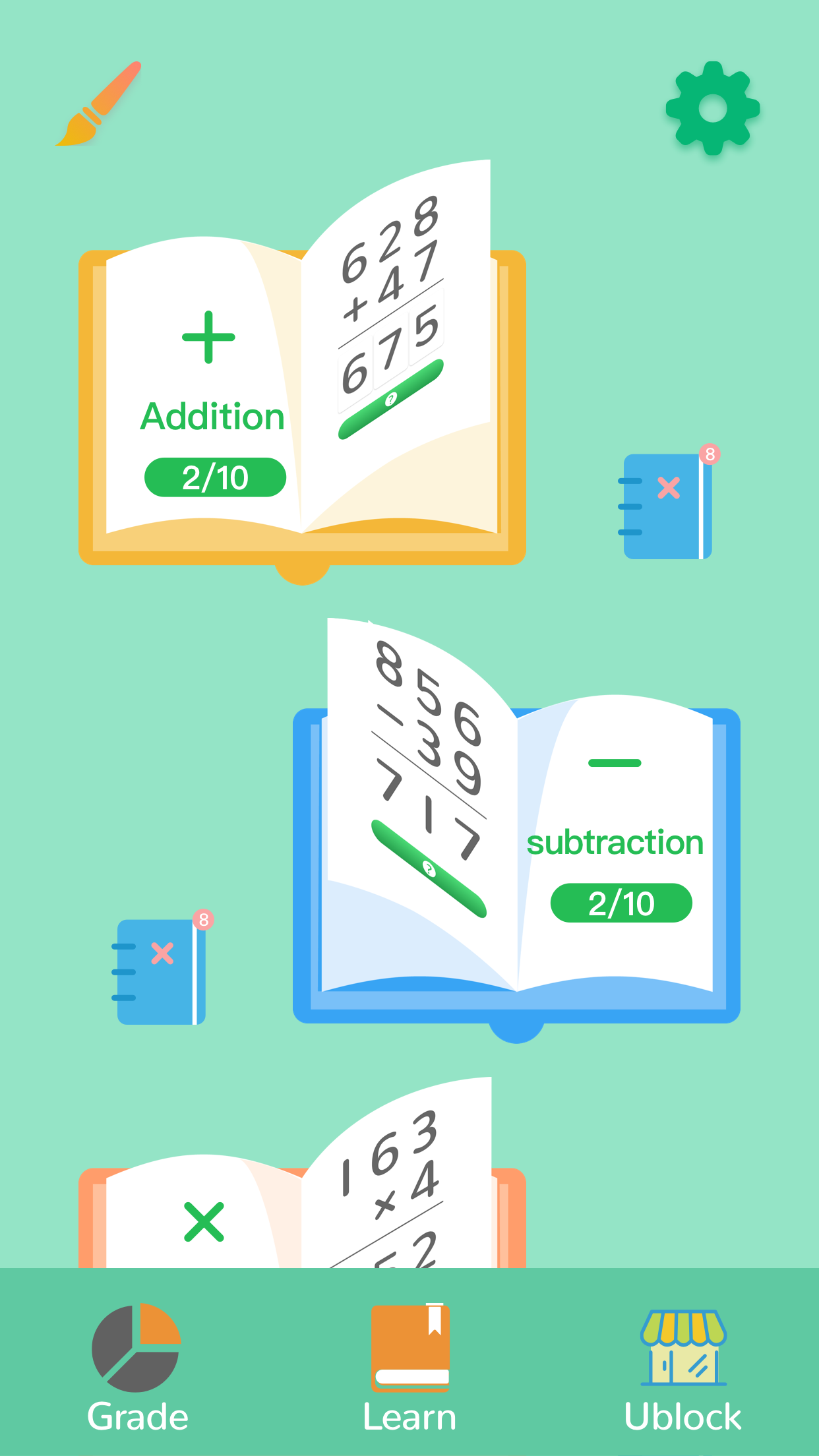Switch to the Grade tab
This screenshot has width=819, height=1456.
(x=137, y=1369)
